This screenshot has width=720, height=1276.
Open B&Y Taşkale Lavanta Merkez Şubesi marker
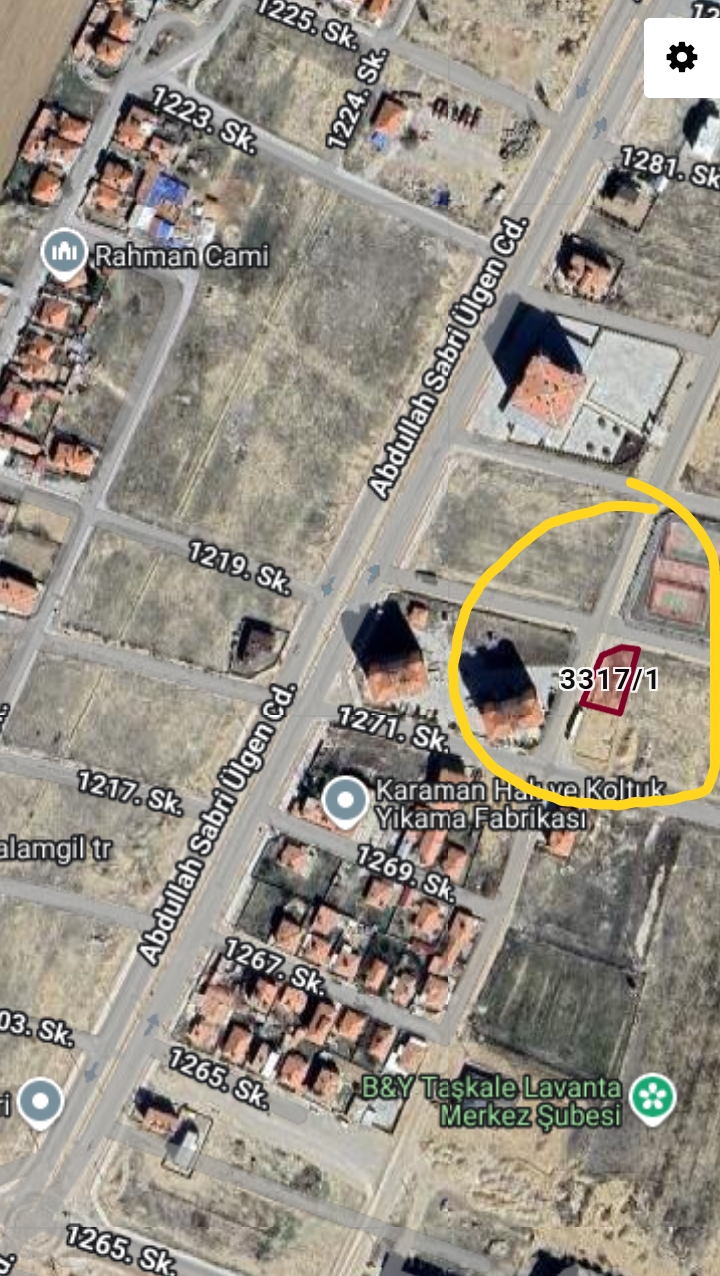point(653,1097)
